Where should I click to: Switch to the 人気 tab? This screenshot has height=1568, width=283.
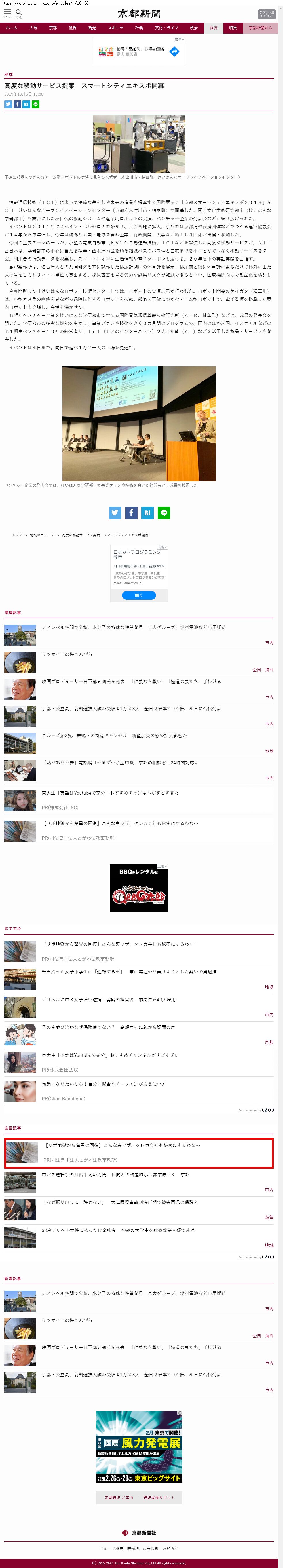click(33, 28)
